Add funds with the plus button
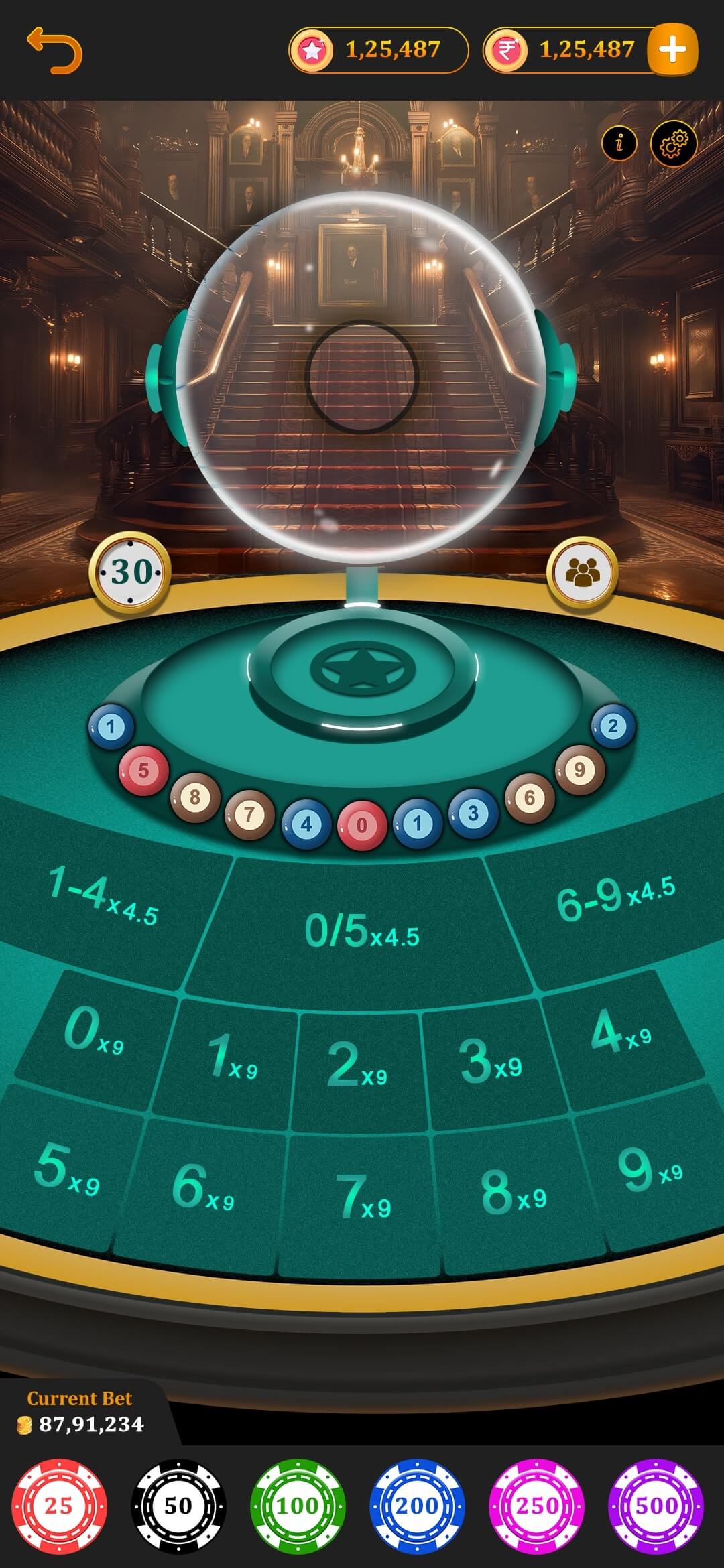 pyautogui.click(x=673, y=50)
